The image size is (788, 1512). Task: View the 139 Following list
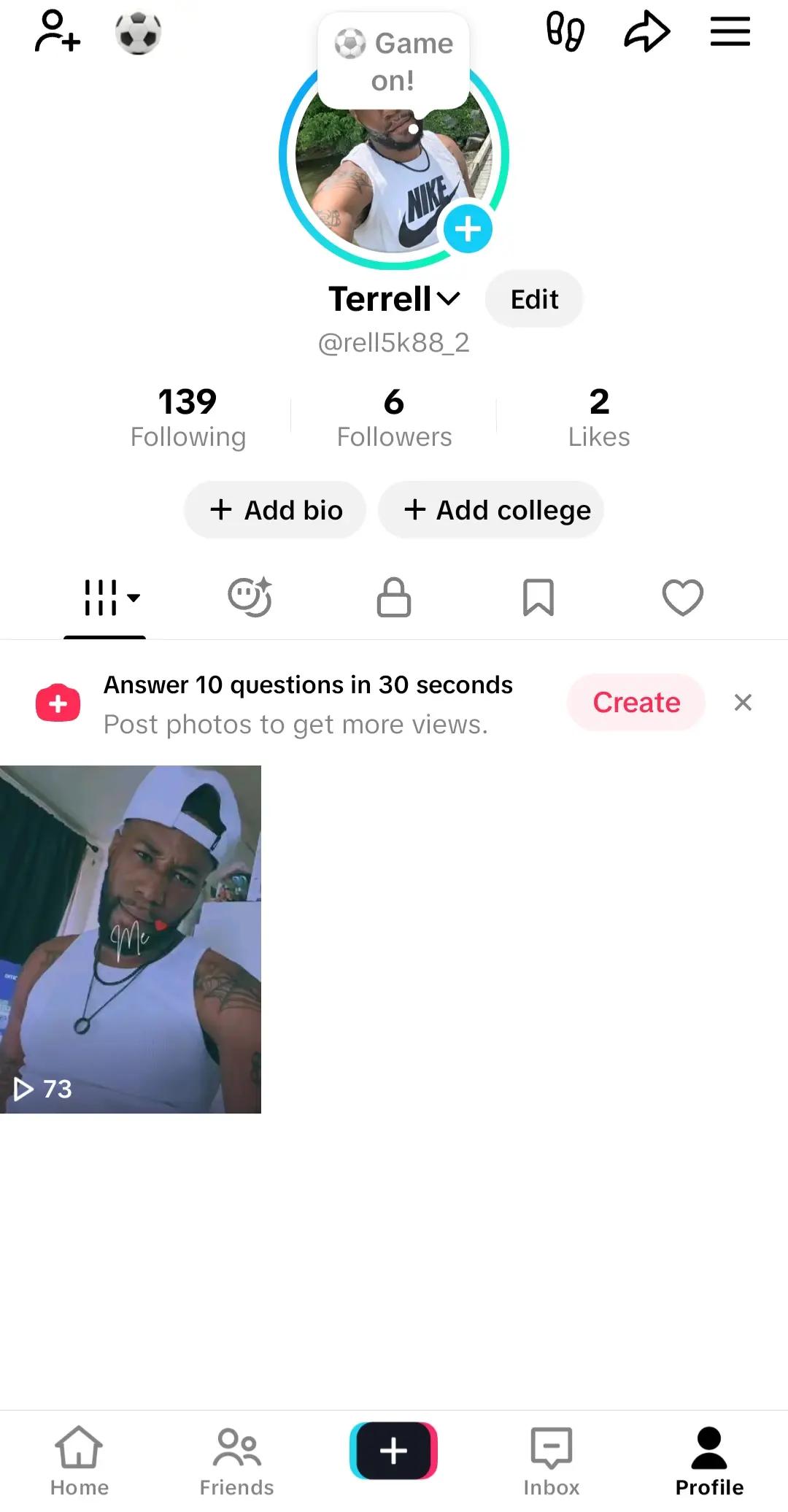(188, 418)
